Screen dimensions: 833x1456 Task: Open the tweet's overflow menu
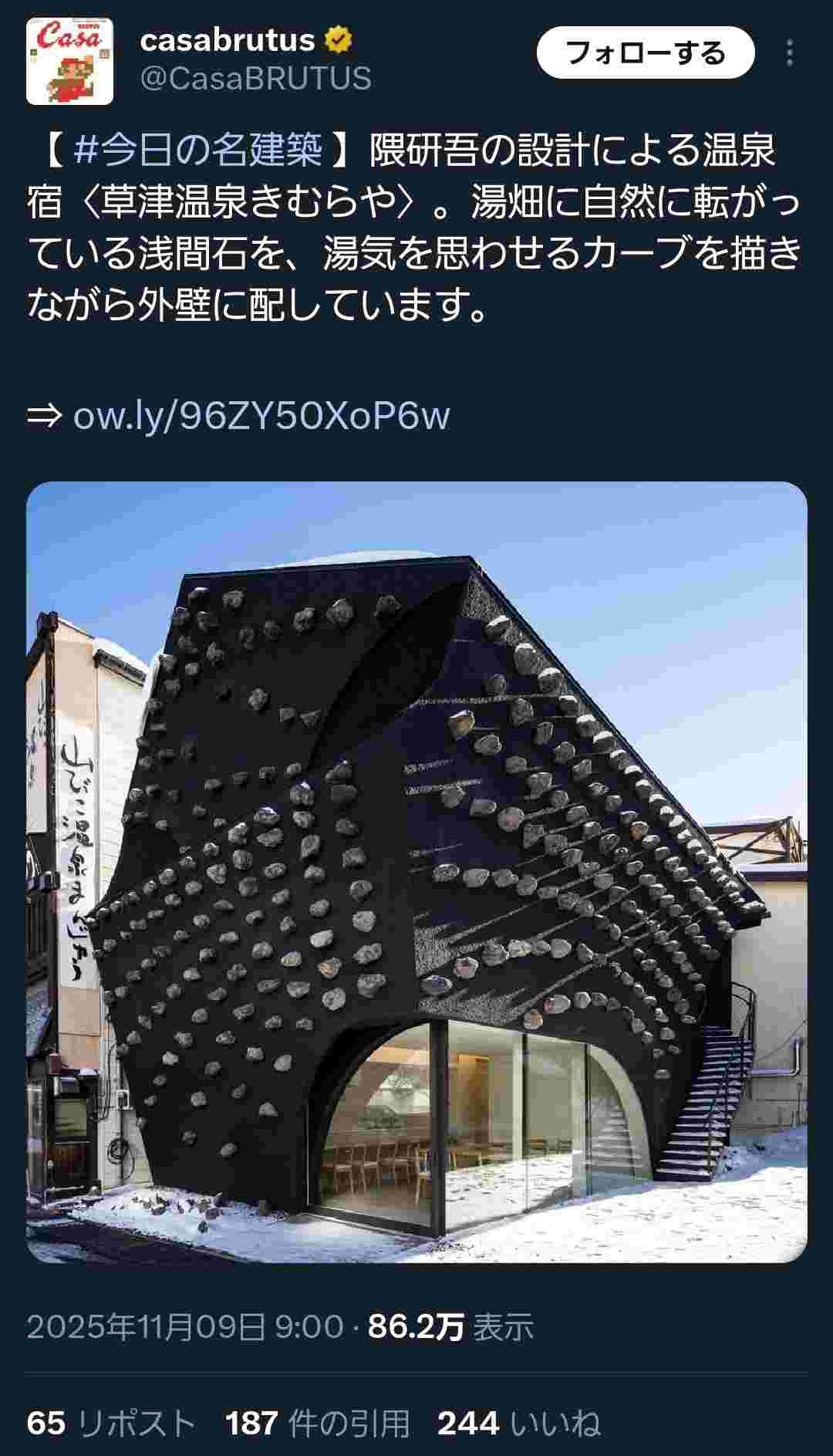coord(789,53)
